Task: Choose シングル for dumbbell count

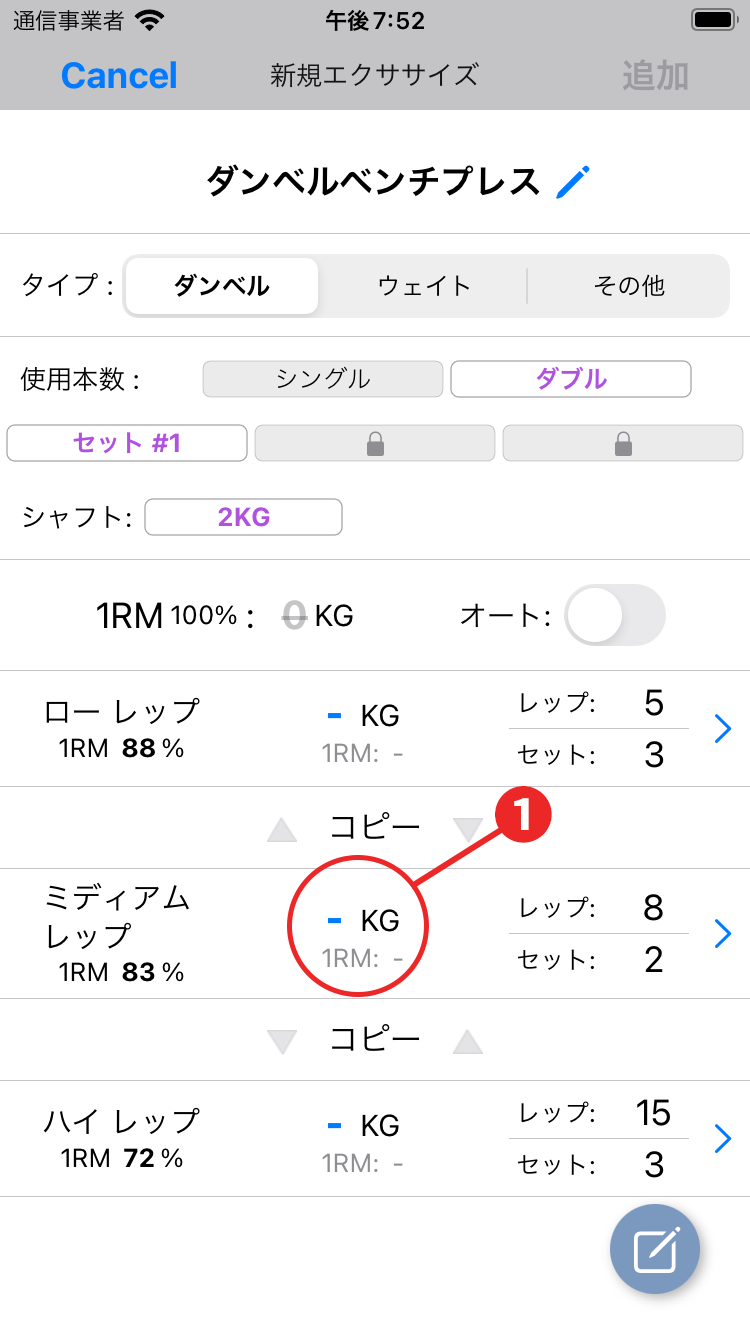Action: 323,379
